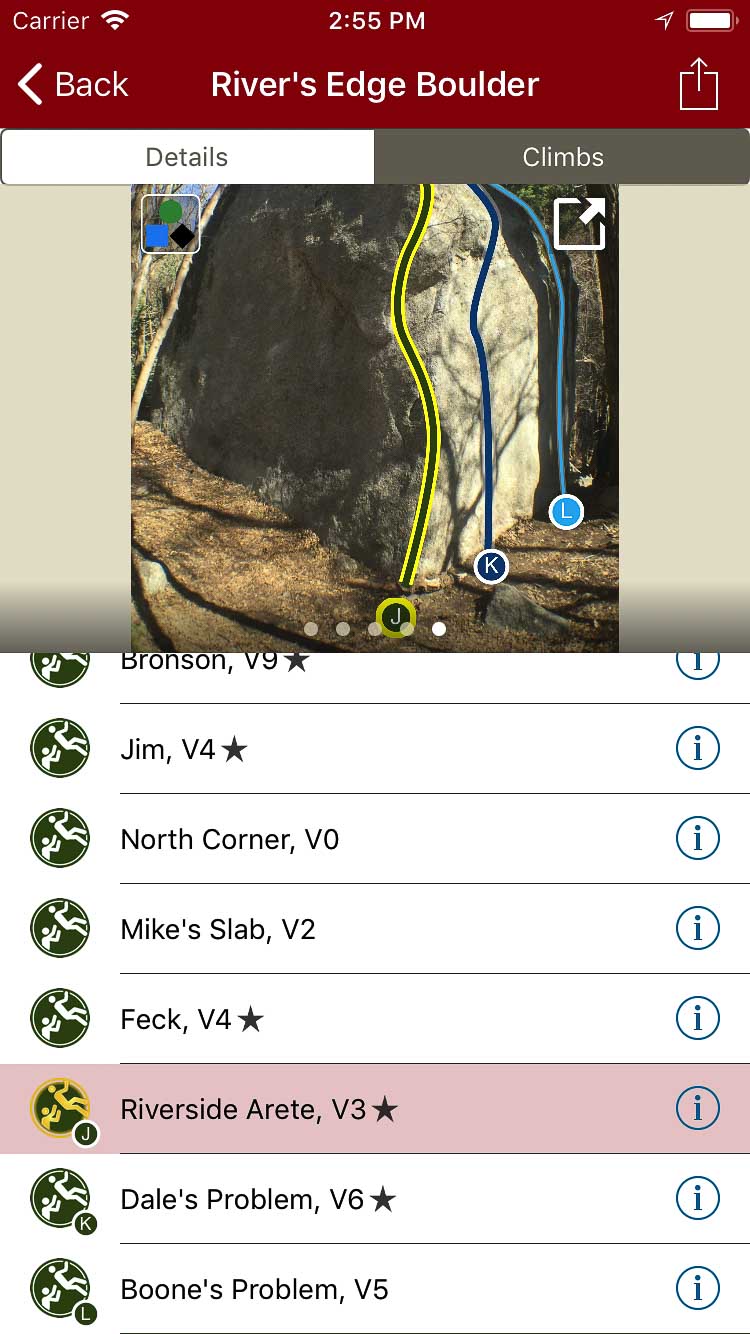Viewport: 750px width, 1334px height.
Task: Show info for Boone's Problem
Action: [x=698, y=1289]
